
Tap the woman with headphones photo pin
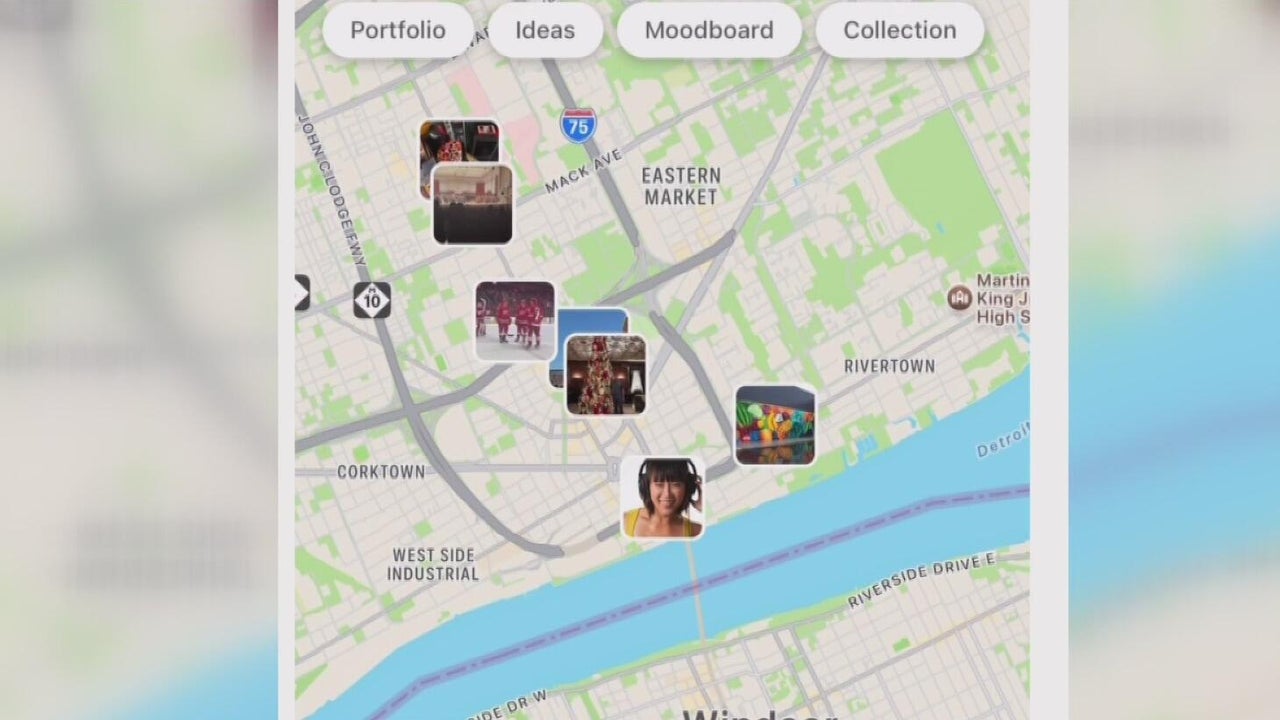(x=662, y=498)
